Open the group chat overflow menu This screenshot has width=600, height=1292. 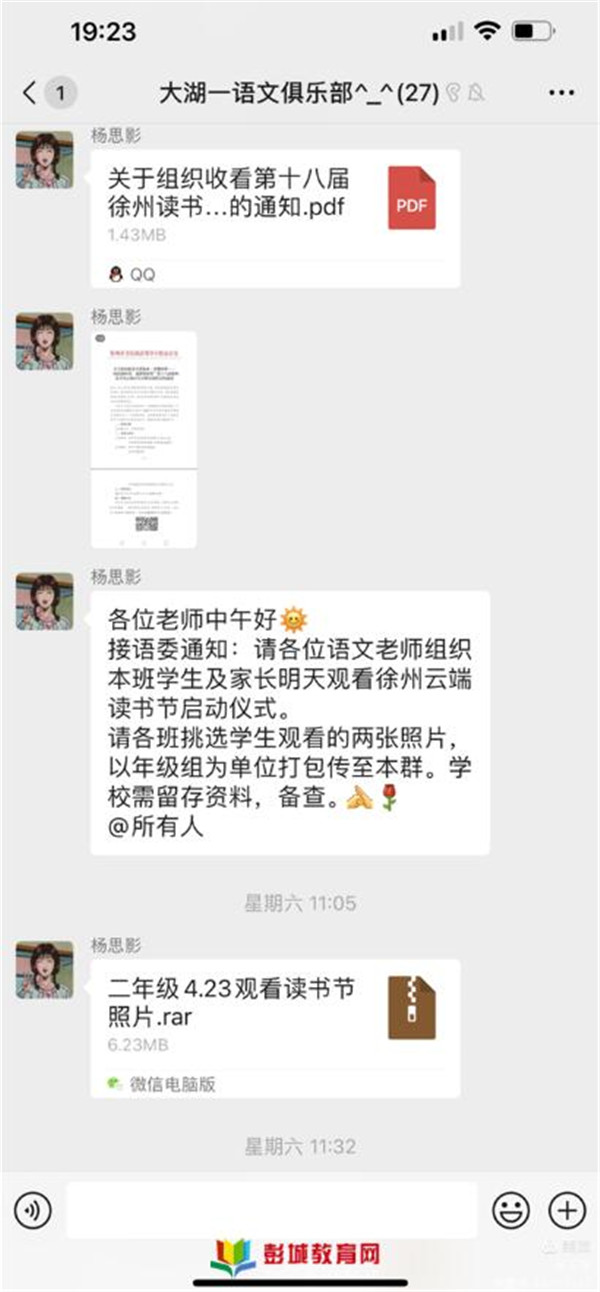[x=562, y=93]
